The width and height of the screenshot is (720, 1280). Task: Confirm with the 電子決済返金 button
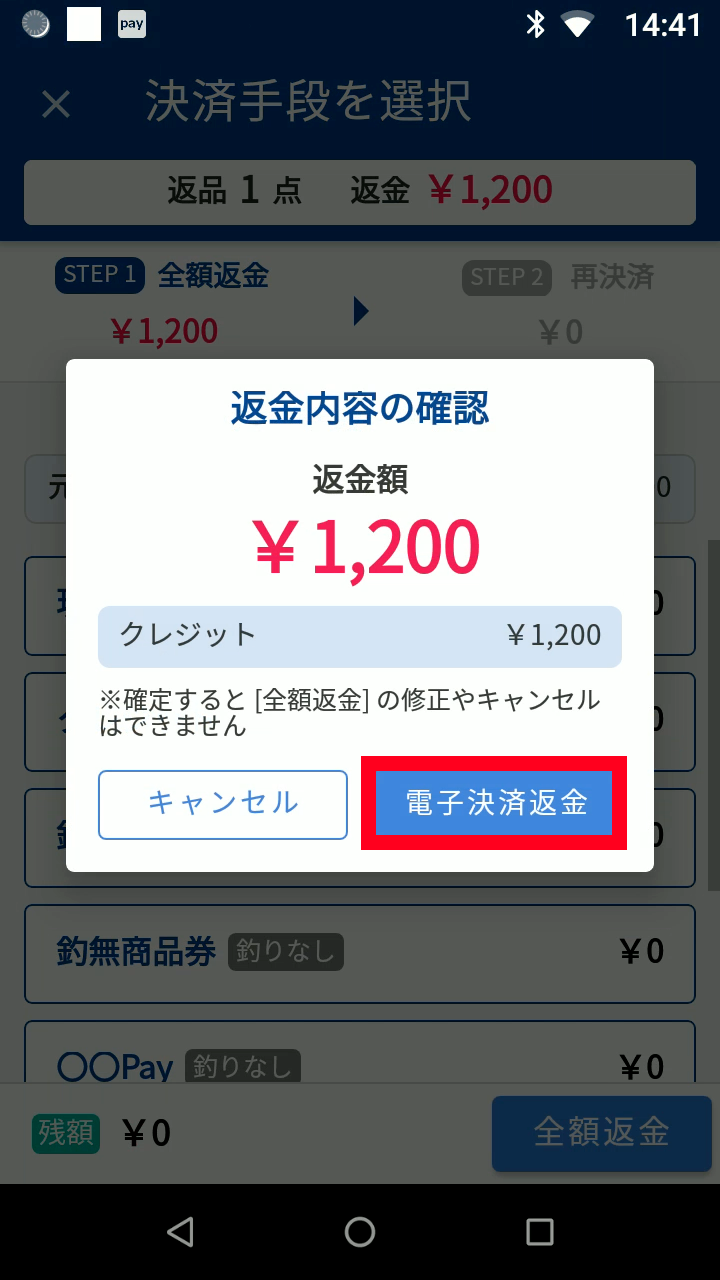494,803
